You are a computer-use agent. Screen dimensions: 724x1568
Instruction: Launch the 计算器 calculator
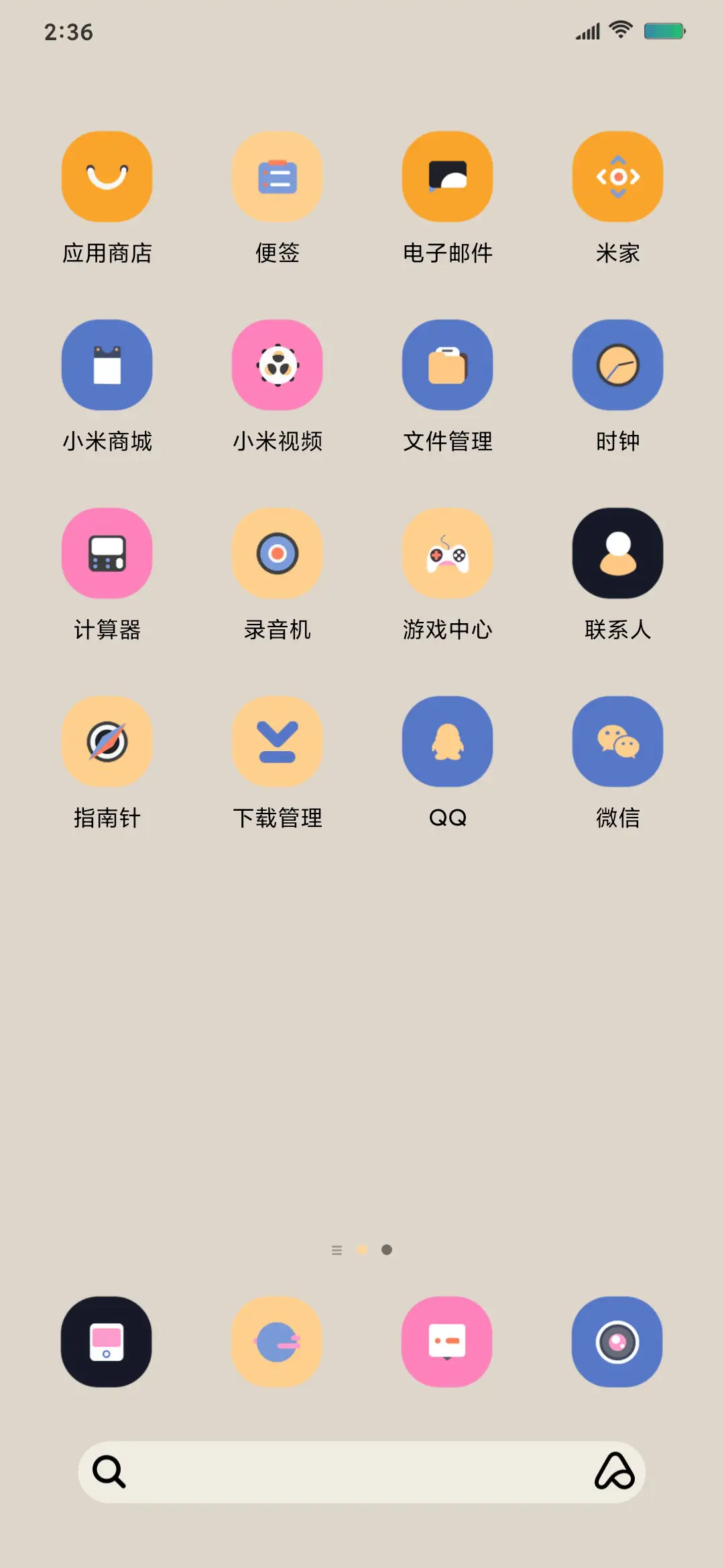(107, 552)
